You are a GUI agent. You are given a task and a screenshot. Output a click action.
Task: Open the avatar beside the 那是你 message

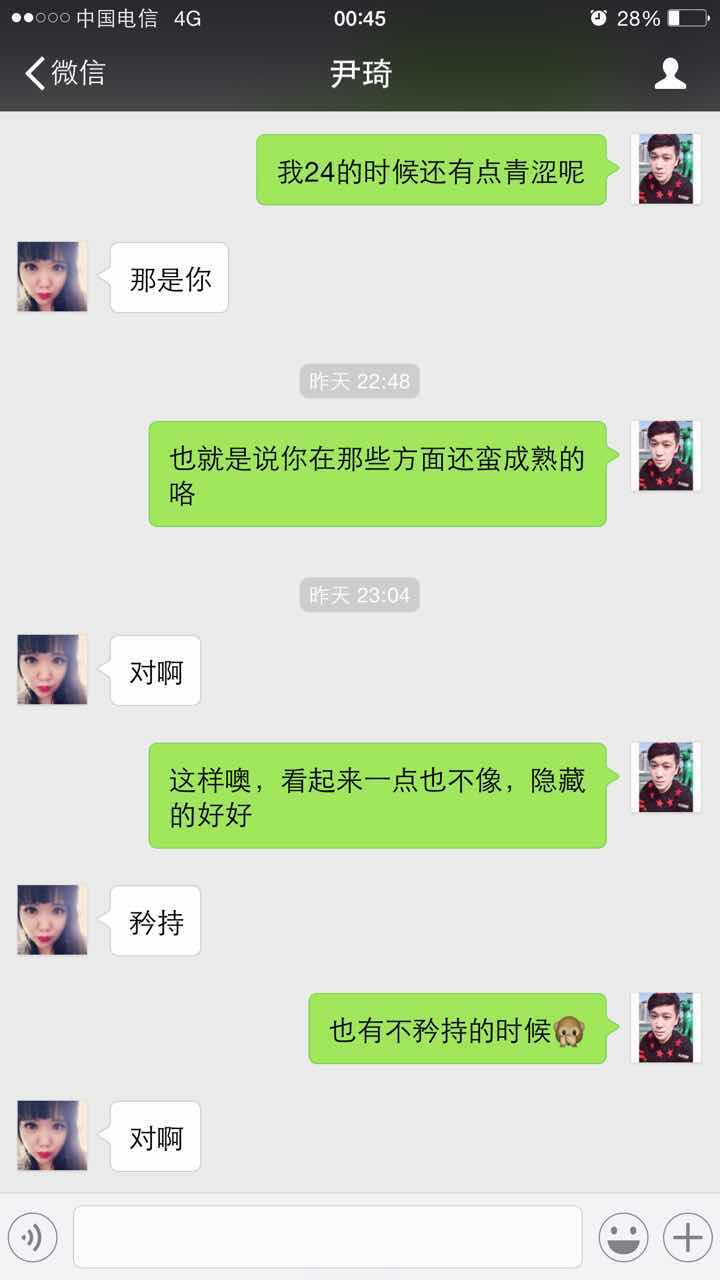(x=52, y=277)
